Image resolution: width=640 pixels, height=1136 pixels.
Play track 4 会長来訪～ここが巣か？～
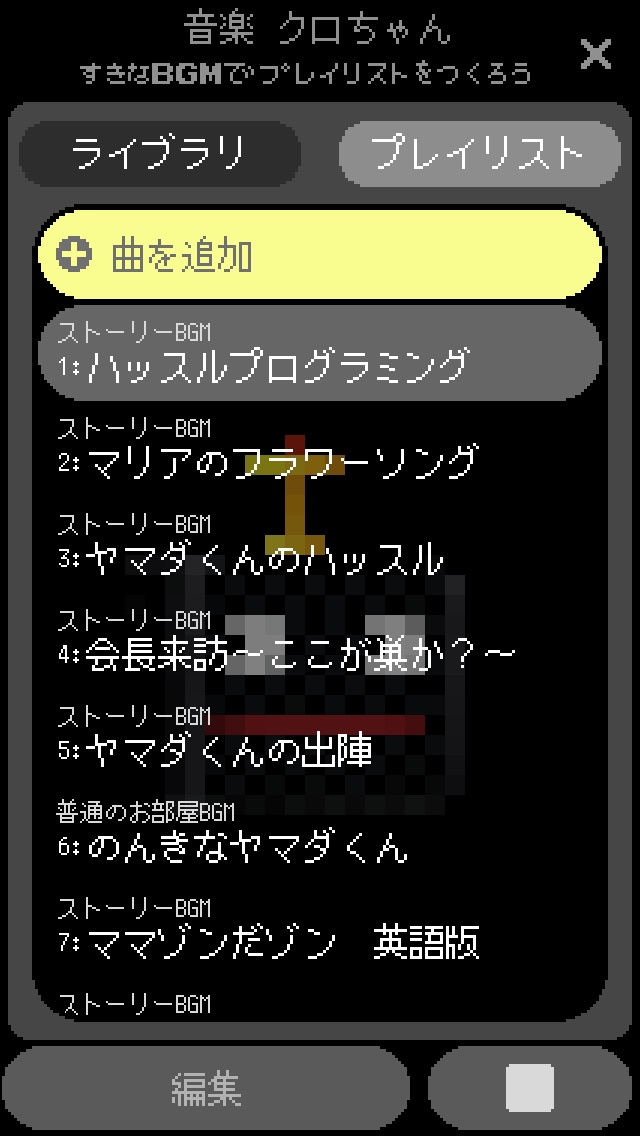(319, 642)
